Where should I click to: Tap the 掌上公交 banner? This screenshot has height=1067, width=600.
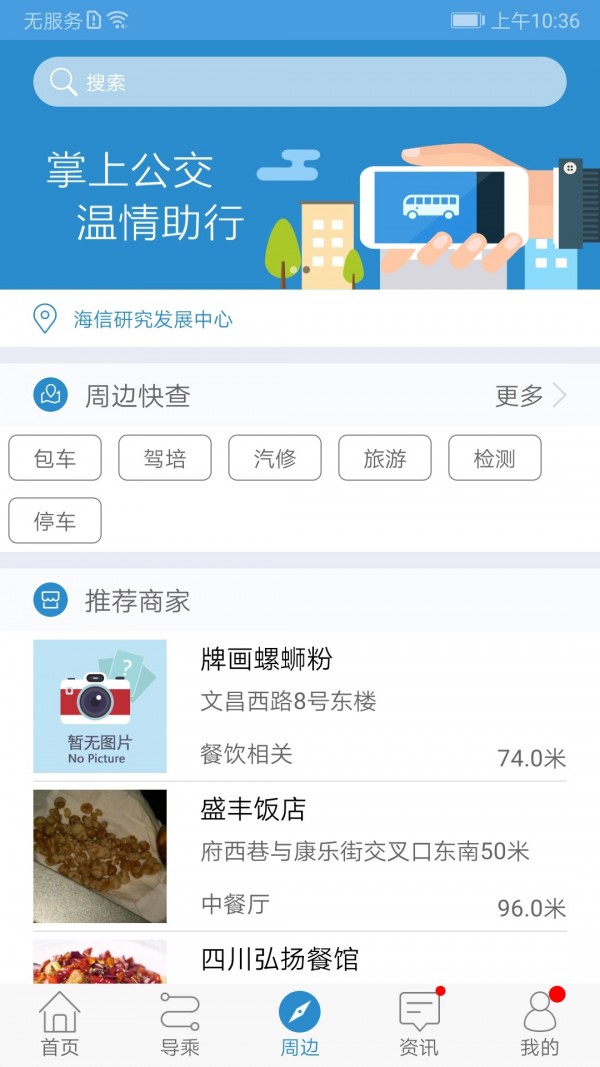[300, 200]
